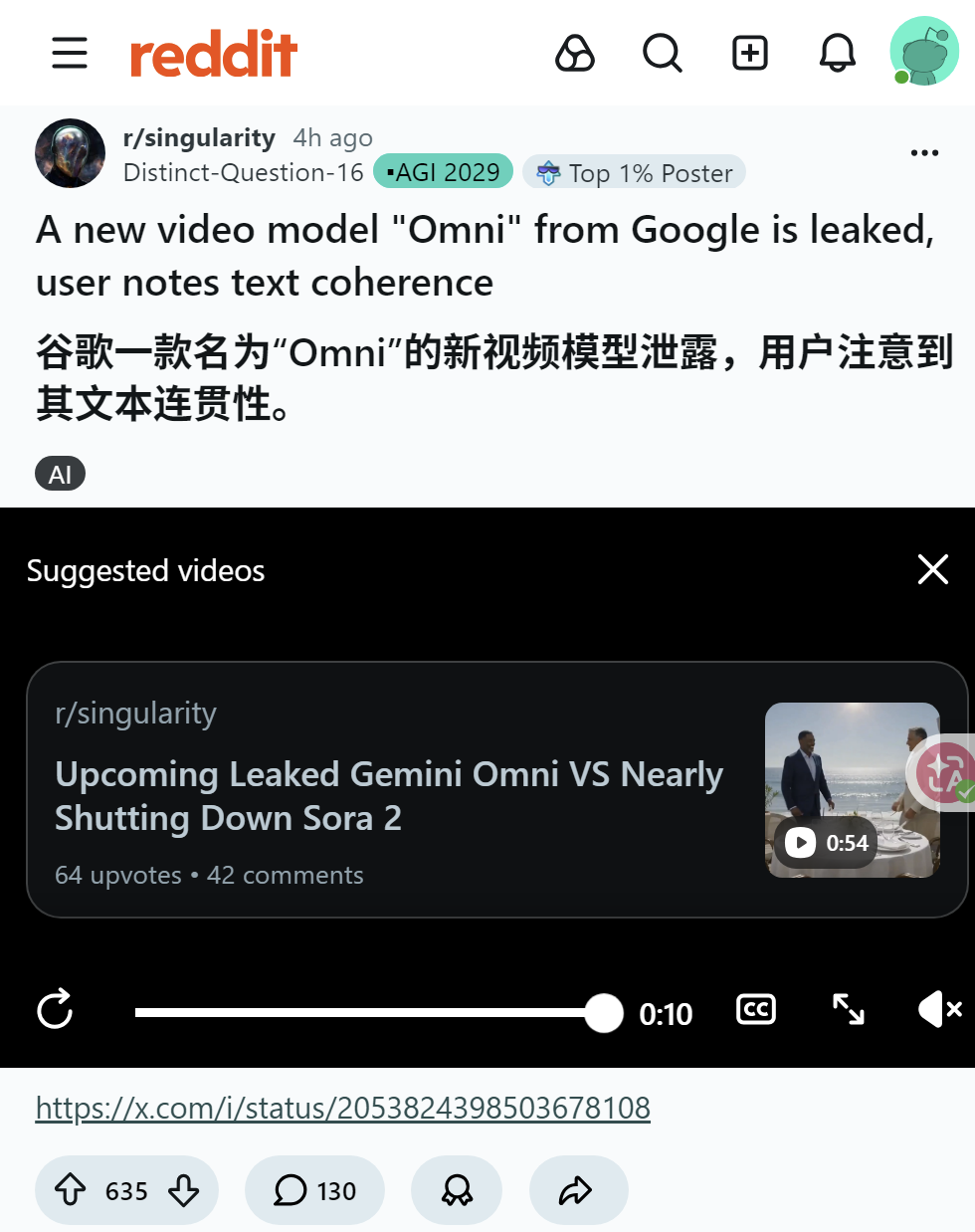Viewport: 975px width, 1232px height.
Task: Go to the Reddit home logo
Action: pos(214,54)
